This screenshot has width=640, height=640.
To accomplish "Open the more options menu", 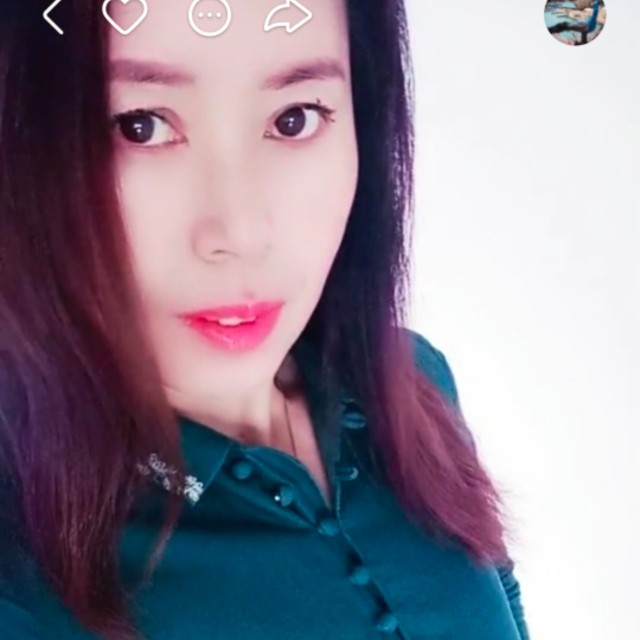I will [x=209, y=16].
